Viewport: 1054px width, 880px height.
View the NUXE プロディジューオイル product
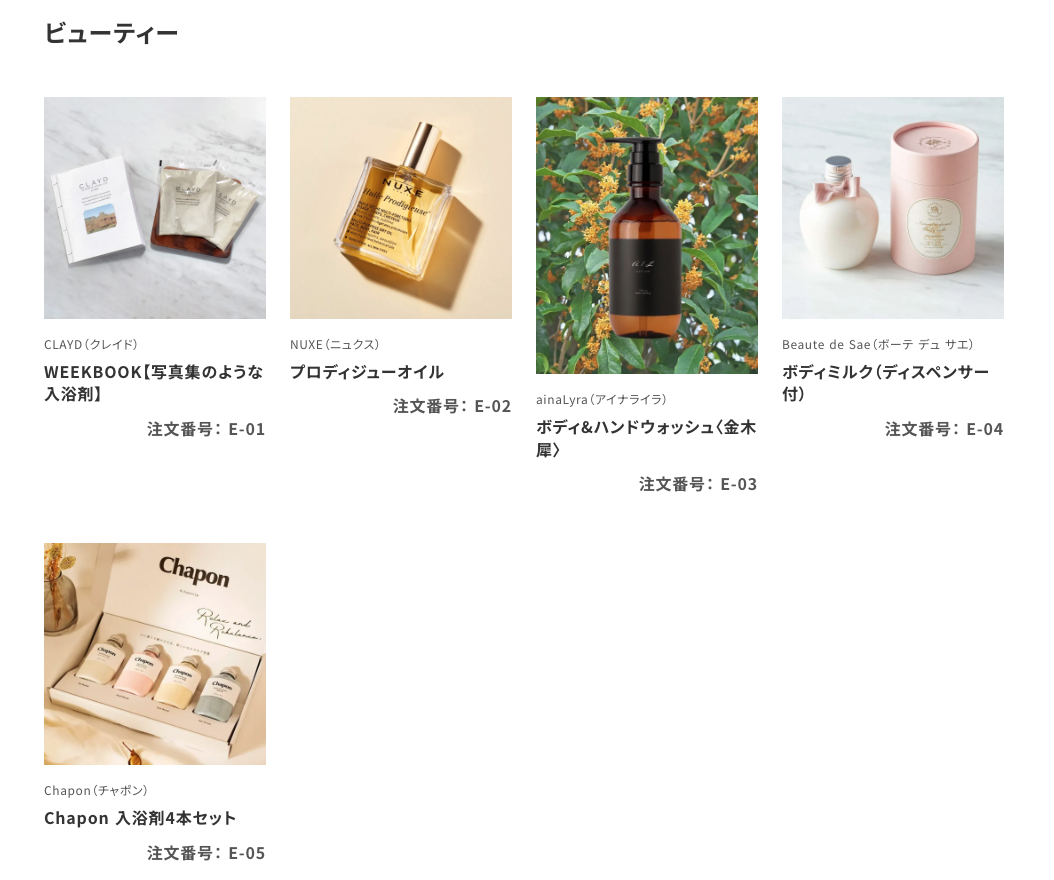pyautogui.click(x=400, y=208)
